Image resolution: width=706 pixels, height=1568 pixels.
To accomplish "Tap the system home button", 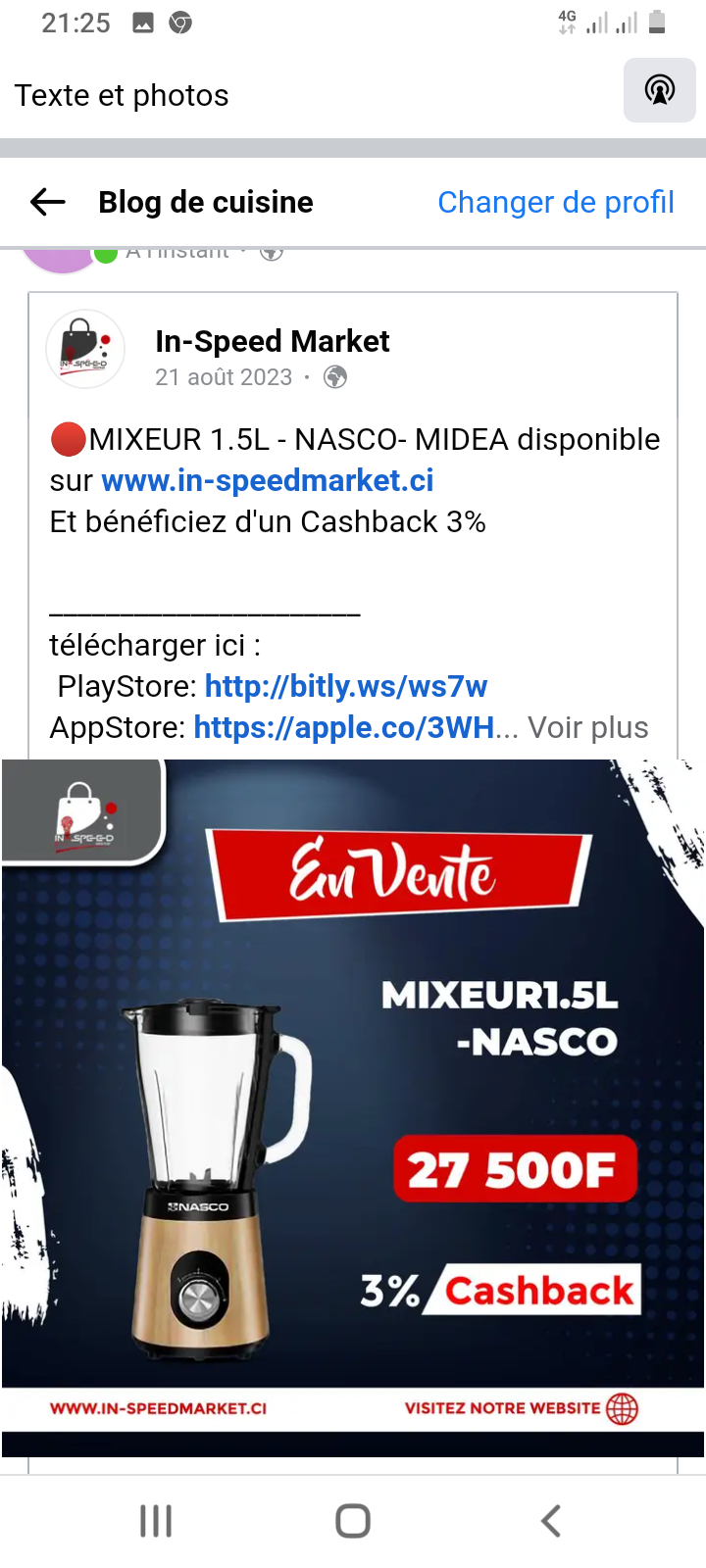I will point(353,1521).
